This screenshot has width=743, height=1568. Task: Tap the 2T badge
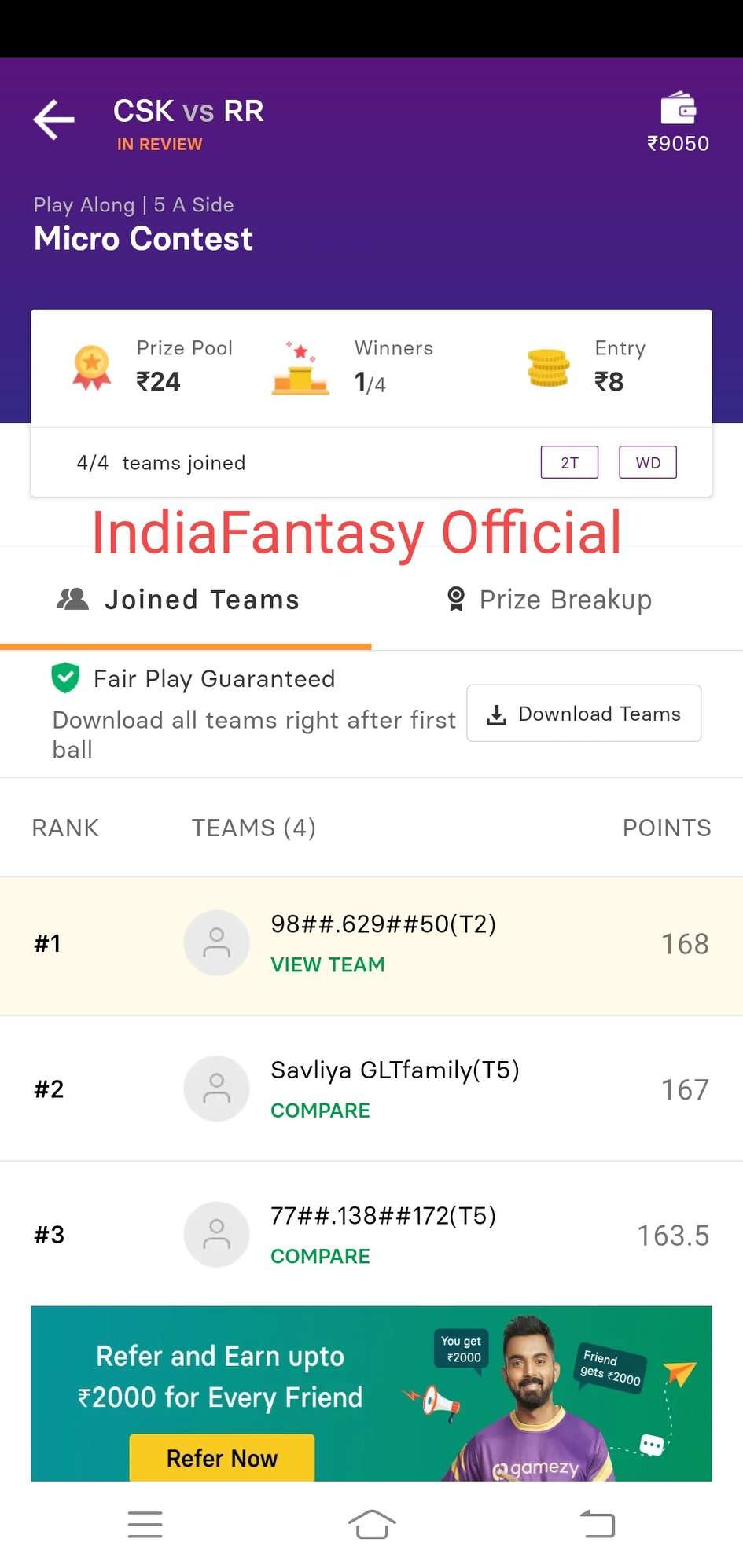pyautogui.click(x=569, y=462)
